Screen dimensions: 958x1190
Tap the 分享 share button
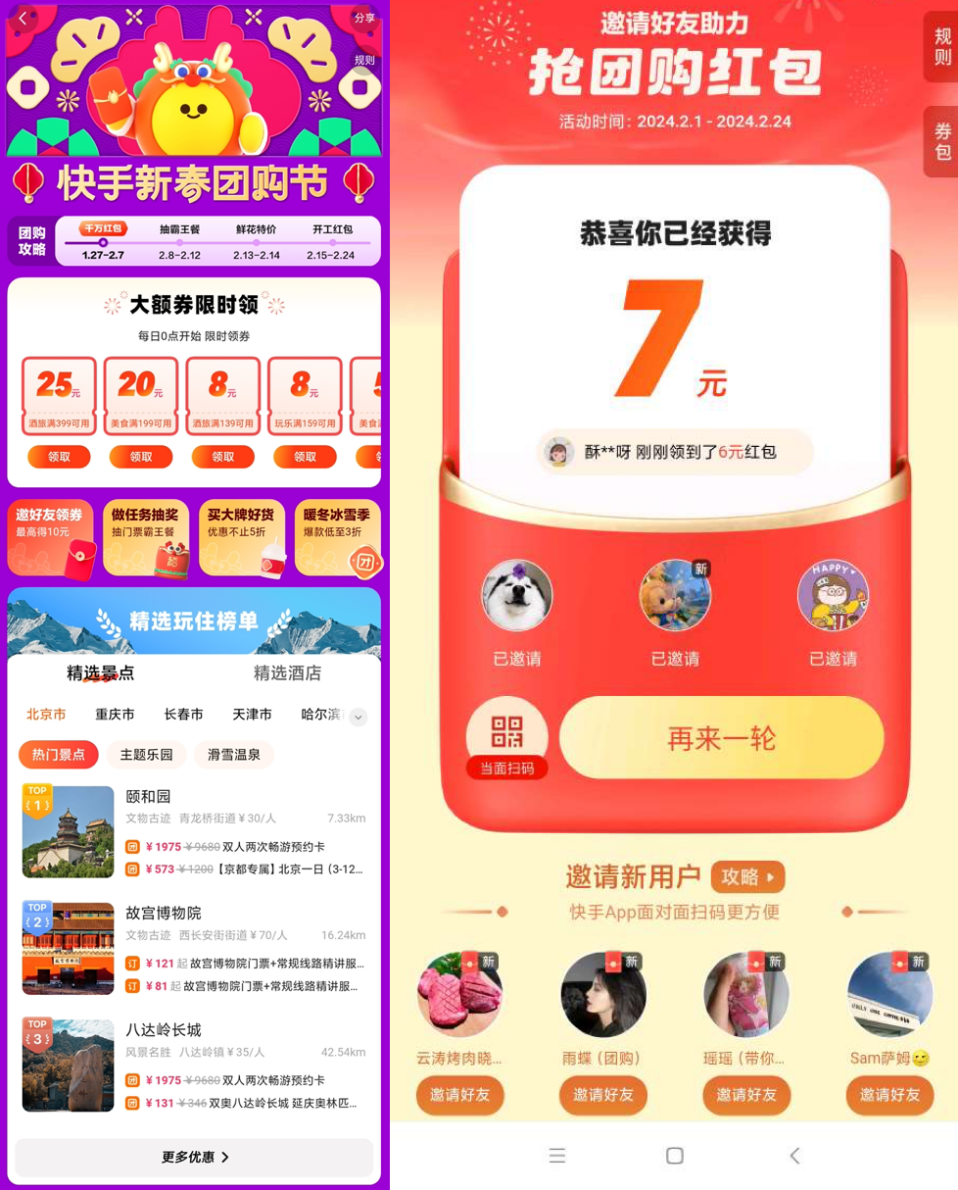pyautogui.click(x=364, y=18)
